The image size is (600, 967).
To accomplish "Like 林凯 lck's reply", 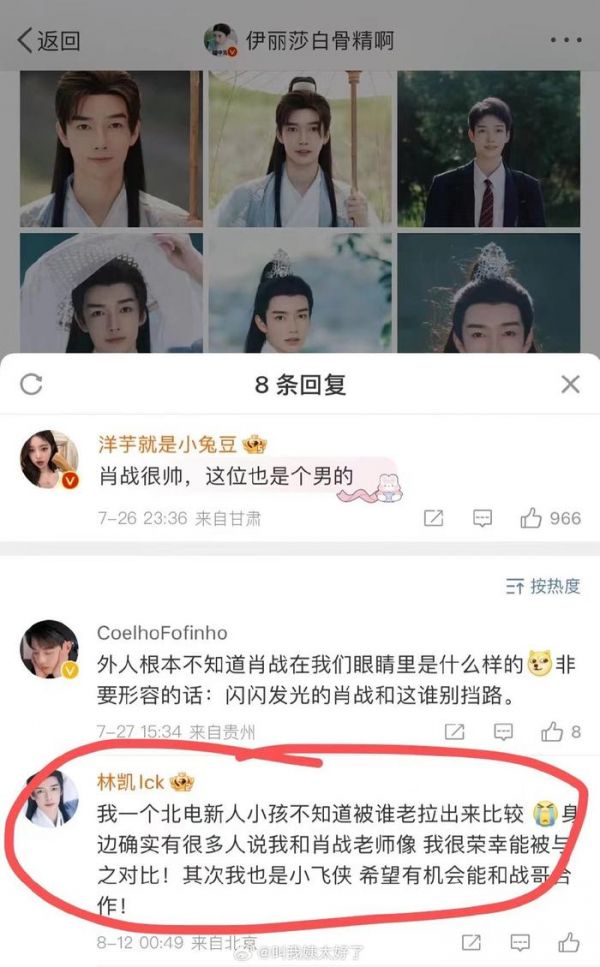I will [x=568, y=942].
